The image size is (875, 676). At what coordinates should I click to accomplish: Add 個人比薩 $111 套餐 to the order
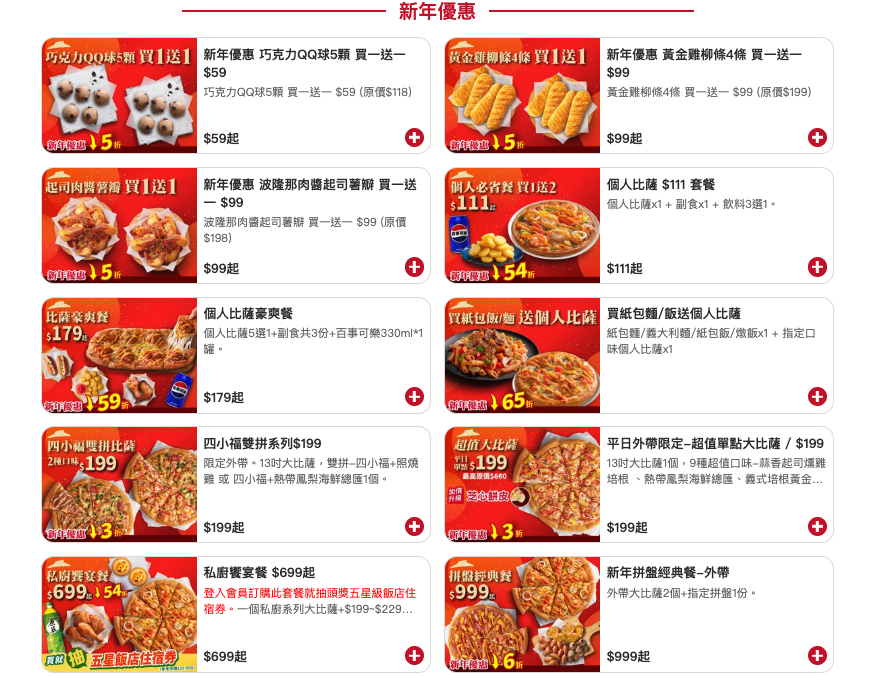(x=817, y=267)
